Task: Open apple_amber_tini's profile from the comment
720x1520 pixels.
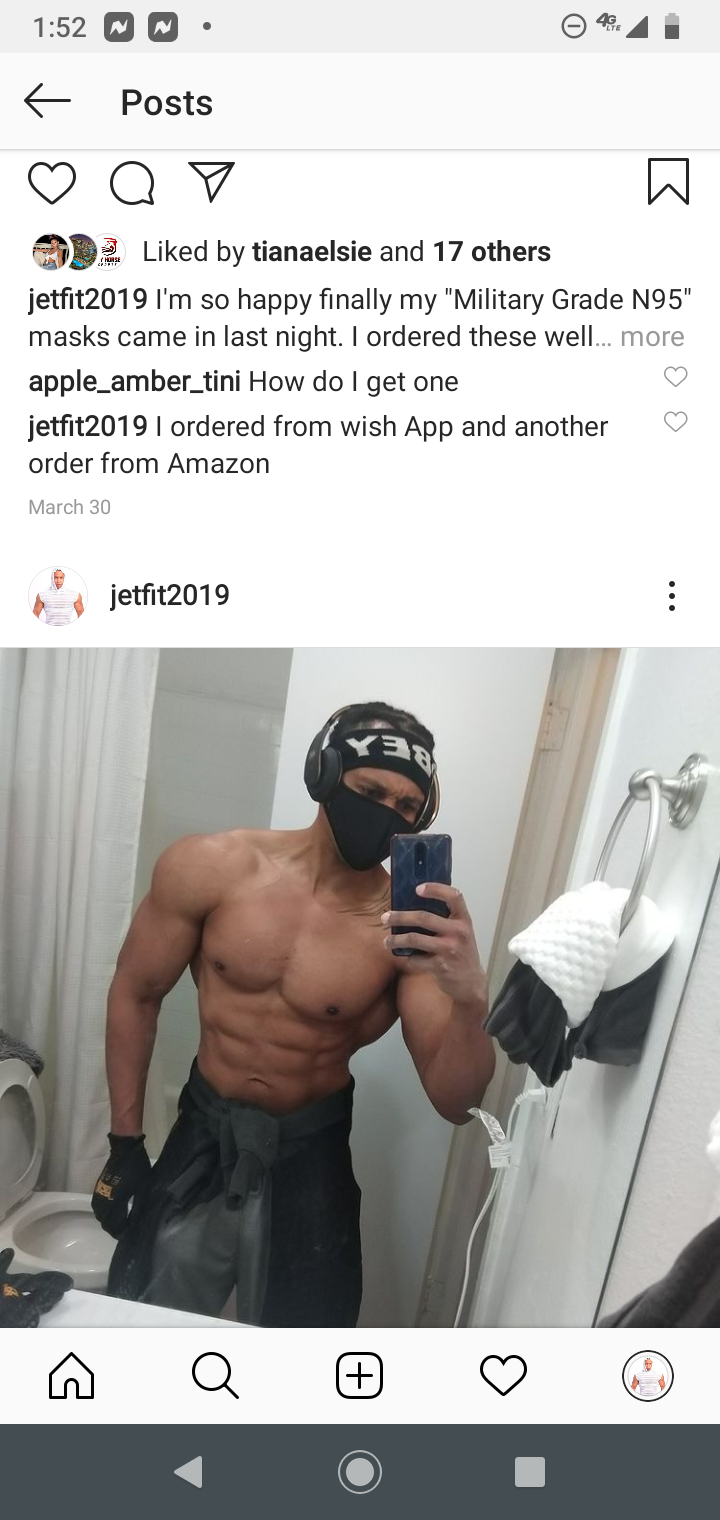Action: point(134,381)
